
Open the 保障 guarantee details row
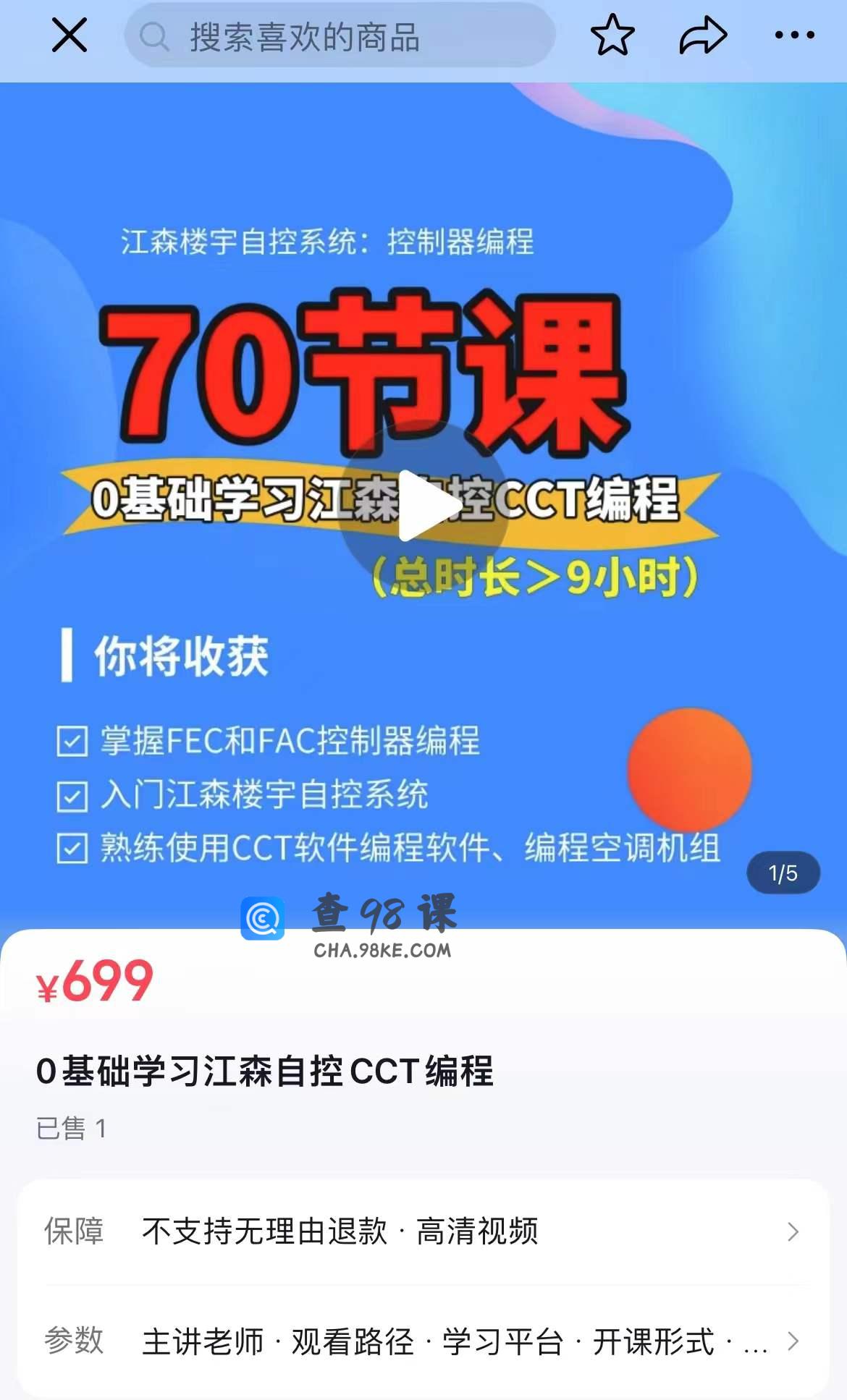tap(423, 1231)
